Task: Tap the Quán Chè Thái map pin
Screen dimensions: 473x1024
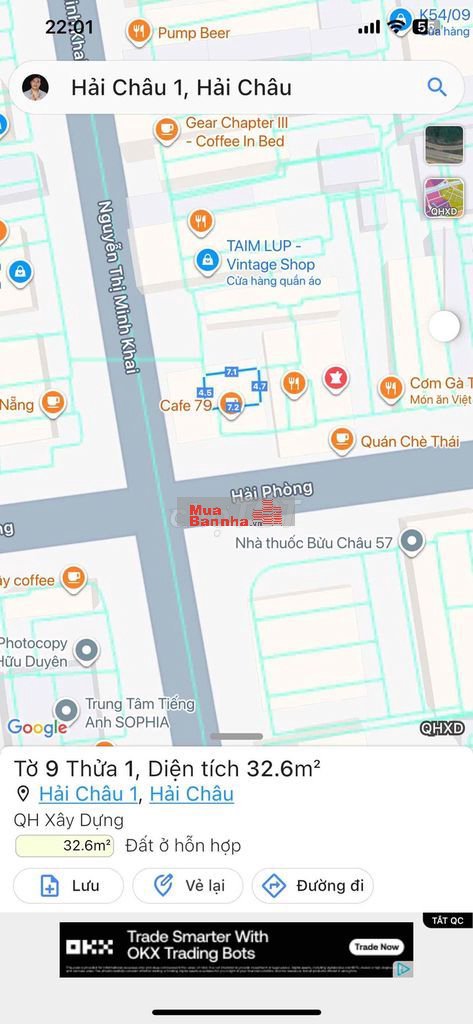Action: coord(342,441)
